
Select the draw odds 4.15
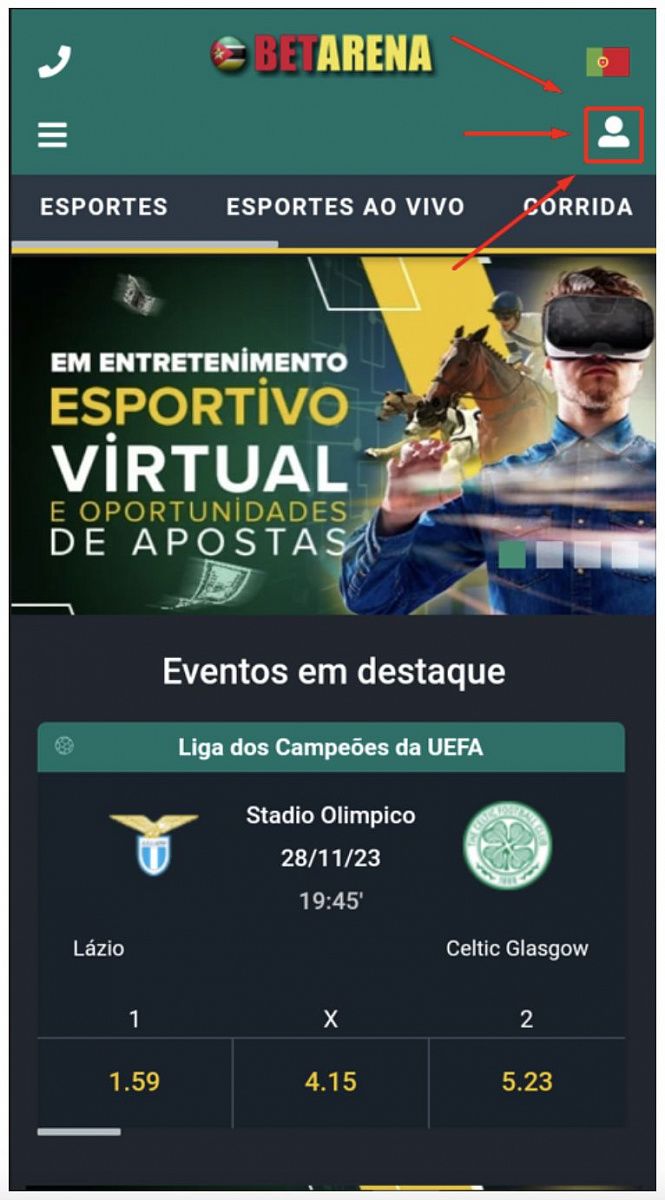tap(331, 1081)
